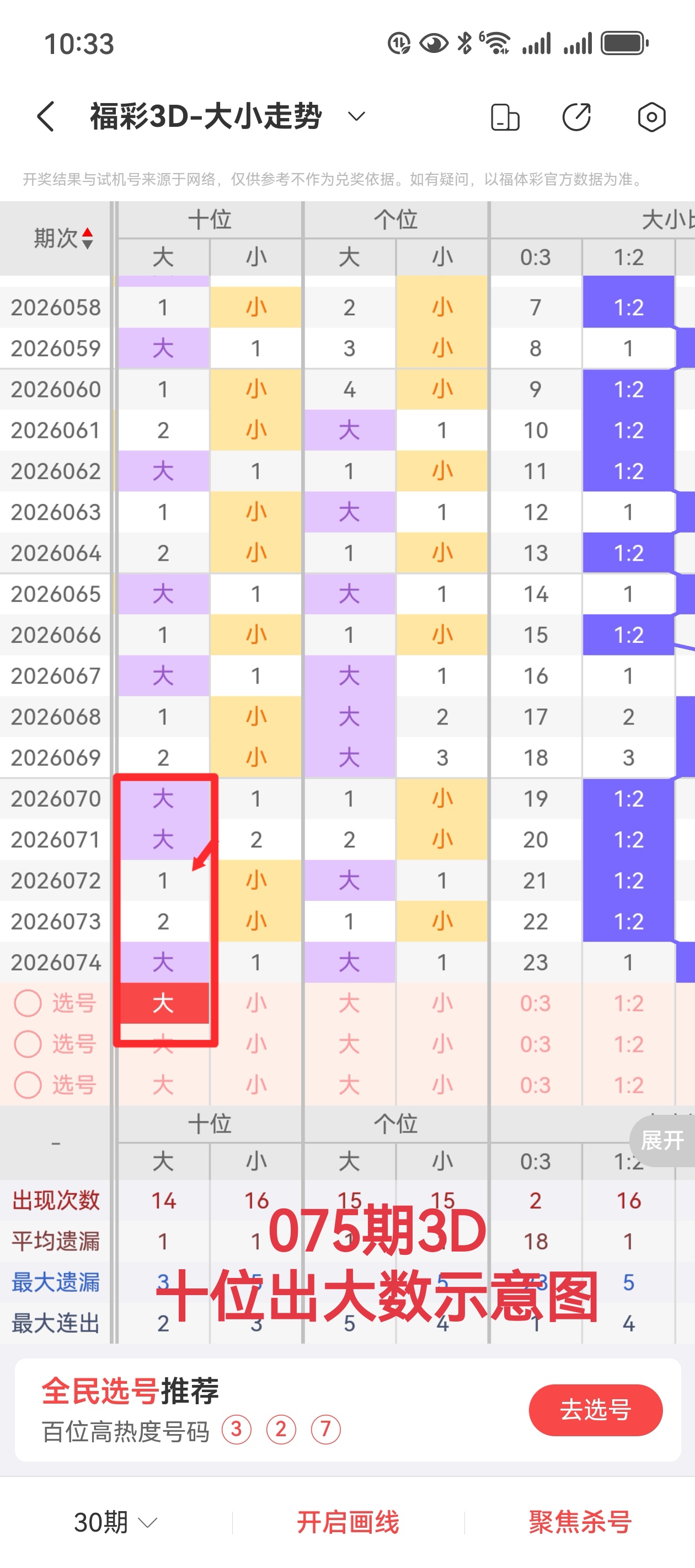
Task: Tap the back arrow to exit trend page
Action: [x=45, y=116]
